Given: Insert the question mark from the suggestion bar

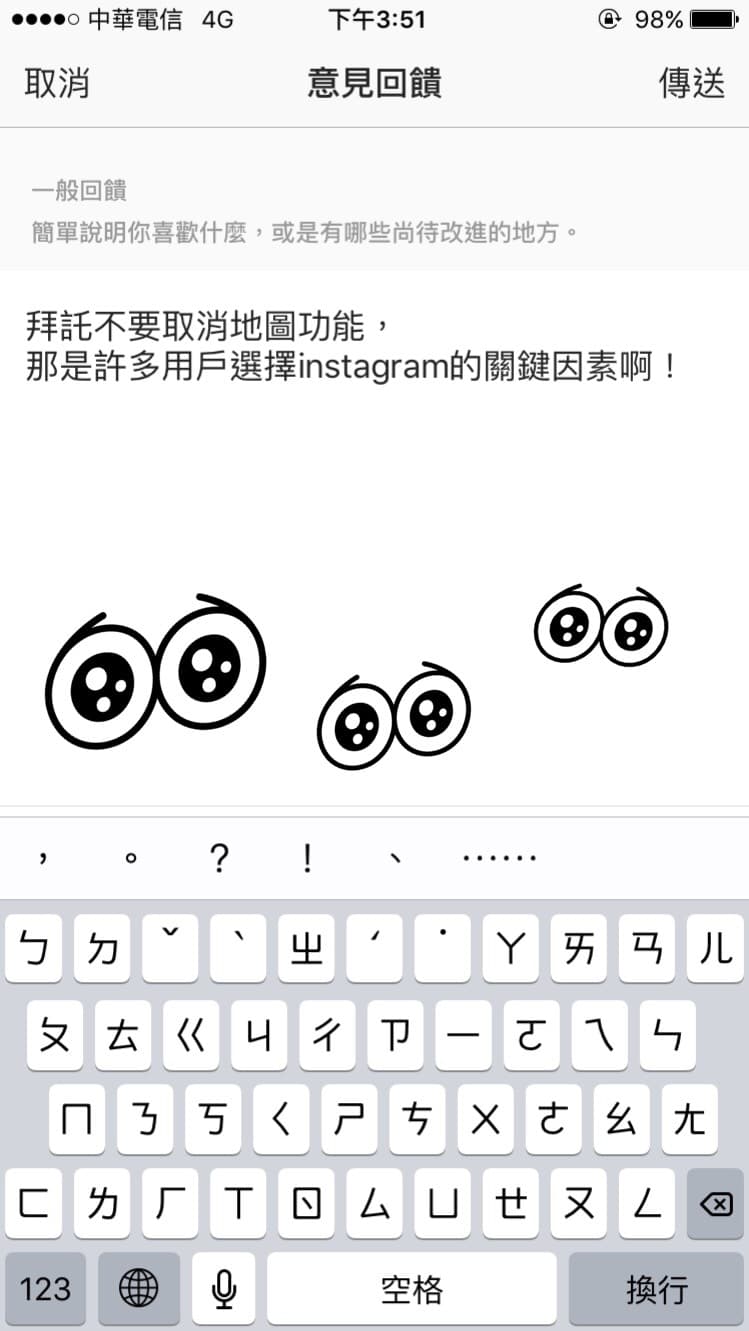Looking at the screenshot, I should [x=220, y=858].
